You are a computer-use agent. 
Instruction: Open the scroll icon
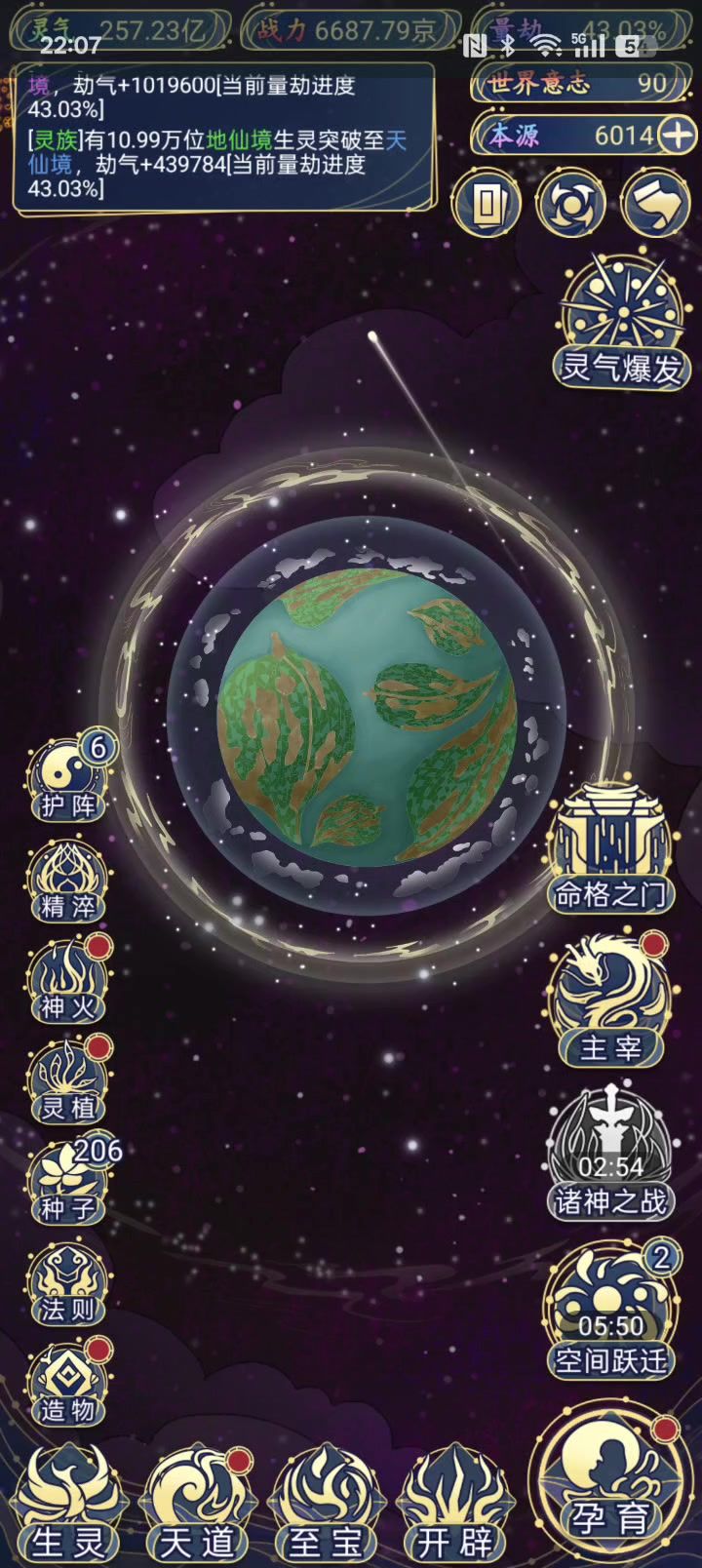click(x=655, y=205)
